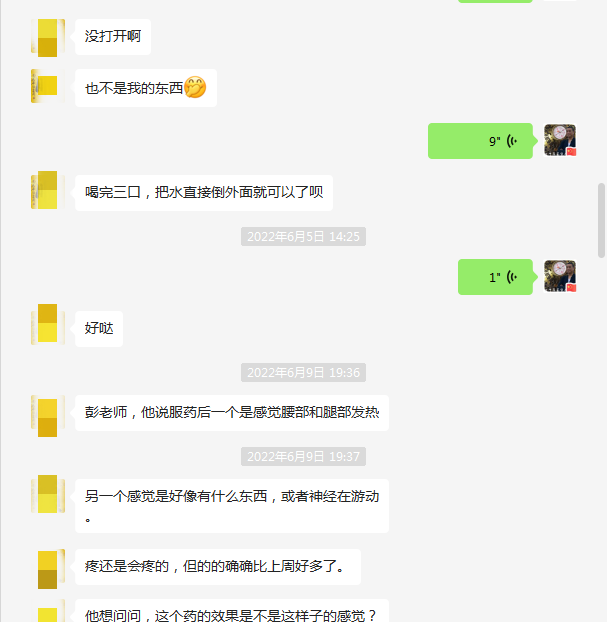Open sender avatar beside "没打开啊" message
This screenshot has height=622, width=607.
coord(47,37)
